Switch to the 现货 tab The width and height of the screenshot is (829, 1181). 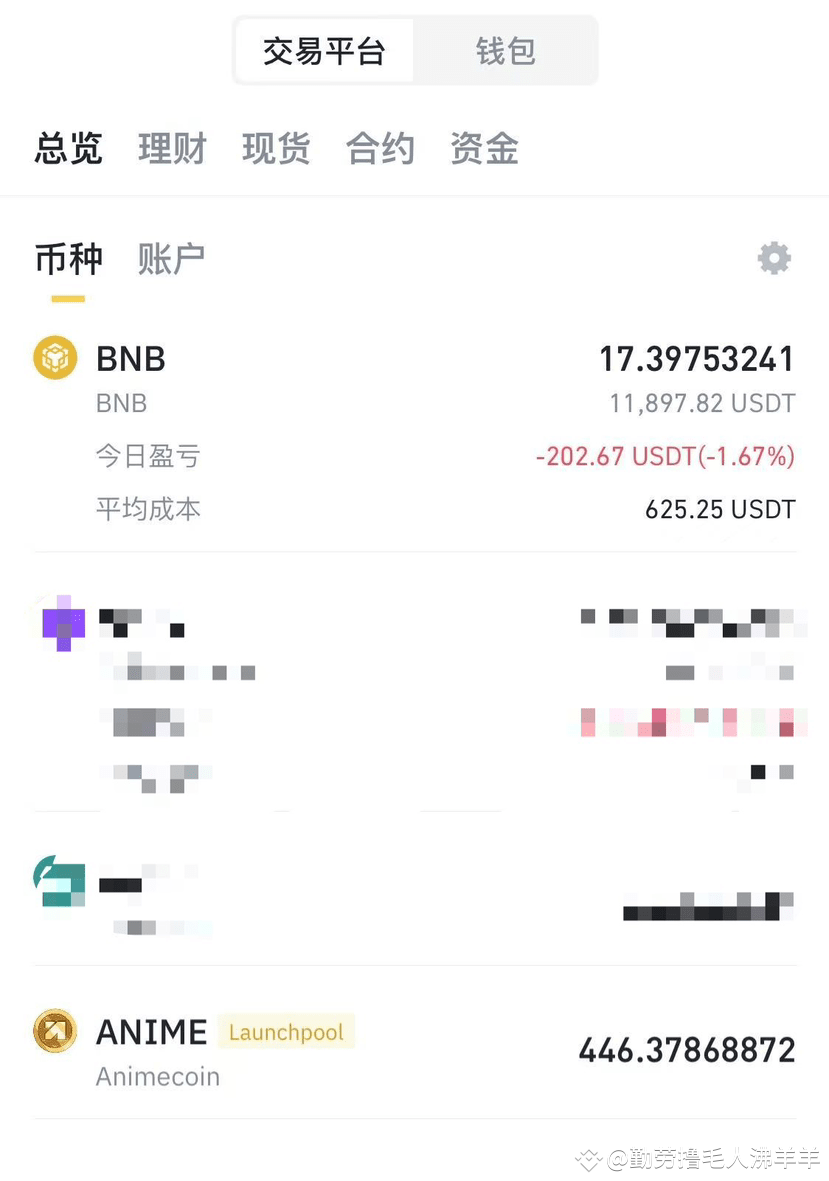coord(276,147)
